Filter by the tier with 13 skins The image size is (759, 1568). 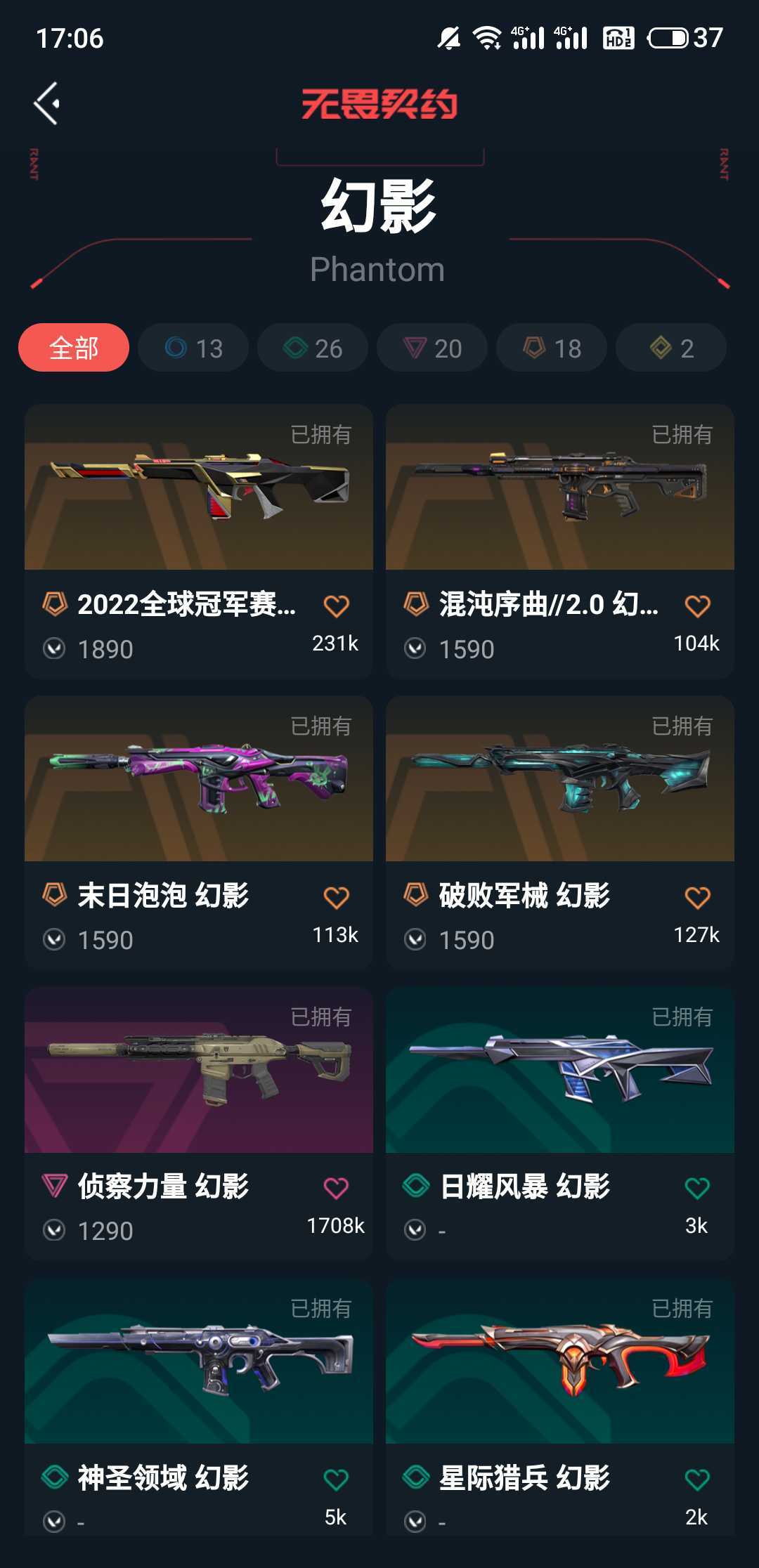click(x=193, y=348)
